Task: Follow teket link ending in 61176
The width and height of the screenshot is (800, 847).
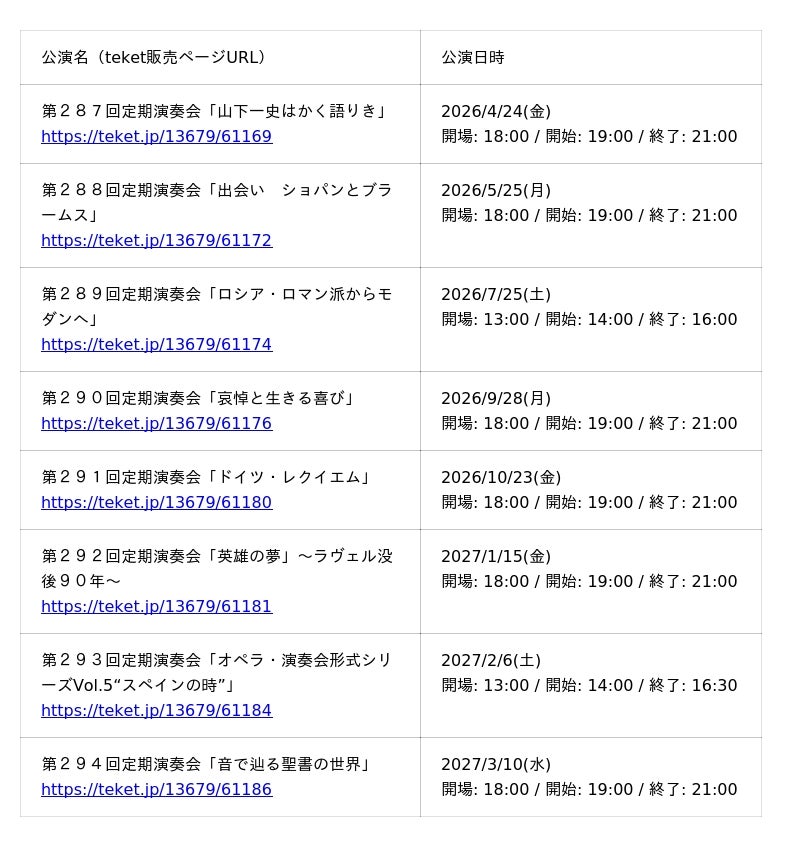Action: point(156,423)
